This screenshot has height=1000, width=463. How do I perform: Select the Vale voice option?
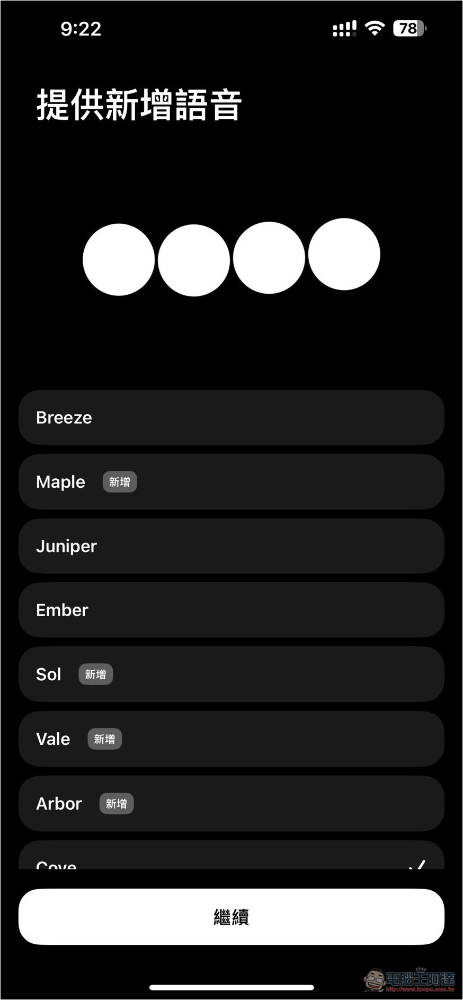tap(231, 739)
